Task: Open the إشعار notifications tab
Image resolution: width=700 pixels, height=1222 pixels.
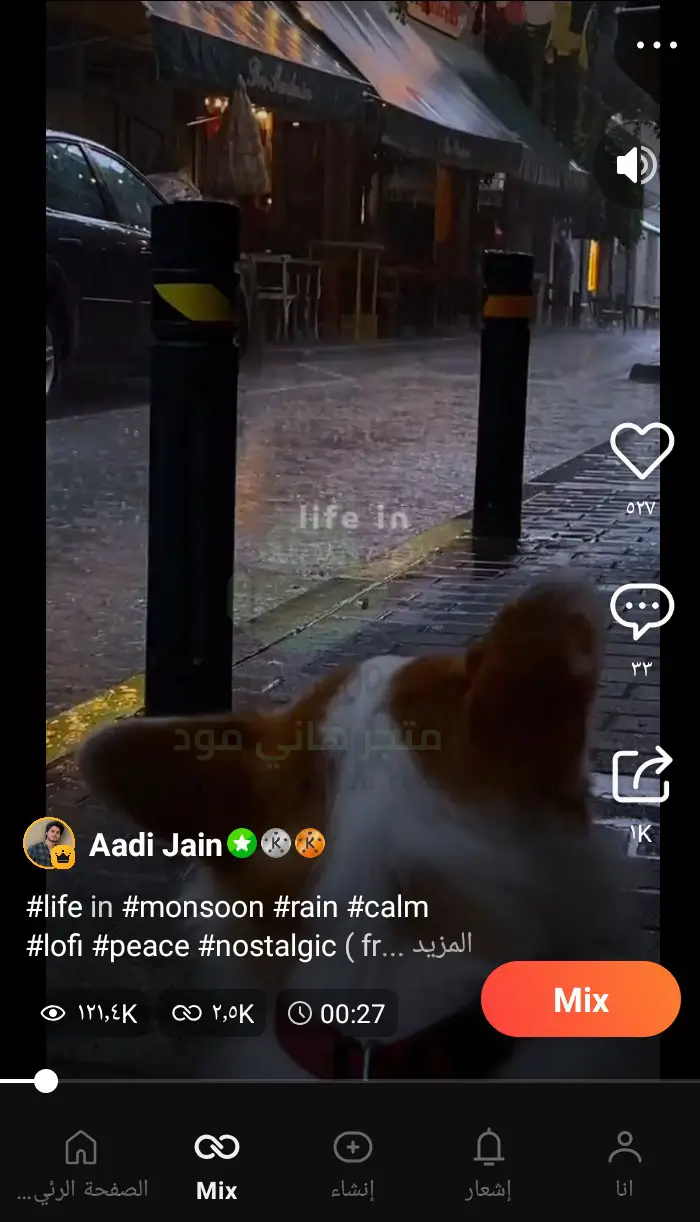Action: click(488, 1164)
